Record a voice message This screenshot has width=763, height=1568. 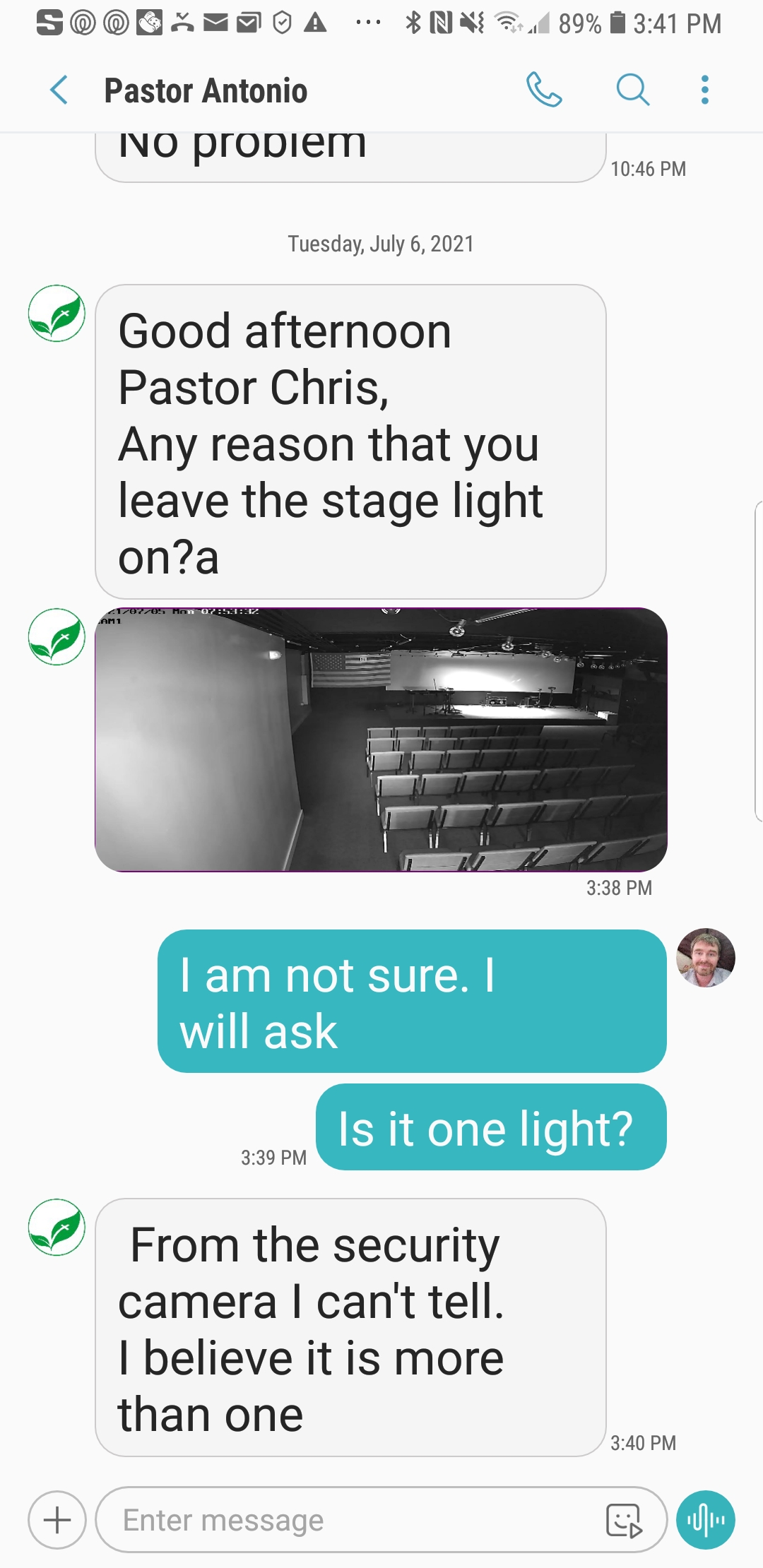[705, 1519]
